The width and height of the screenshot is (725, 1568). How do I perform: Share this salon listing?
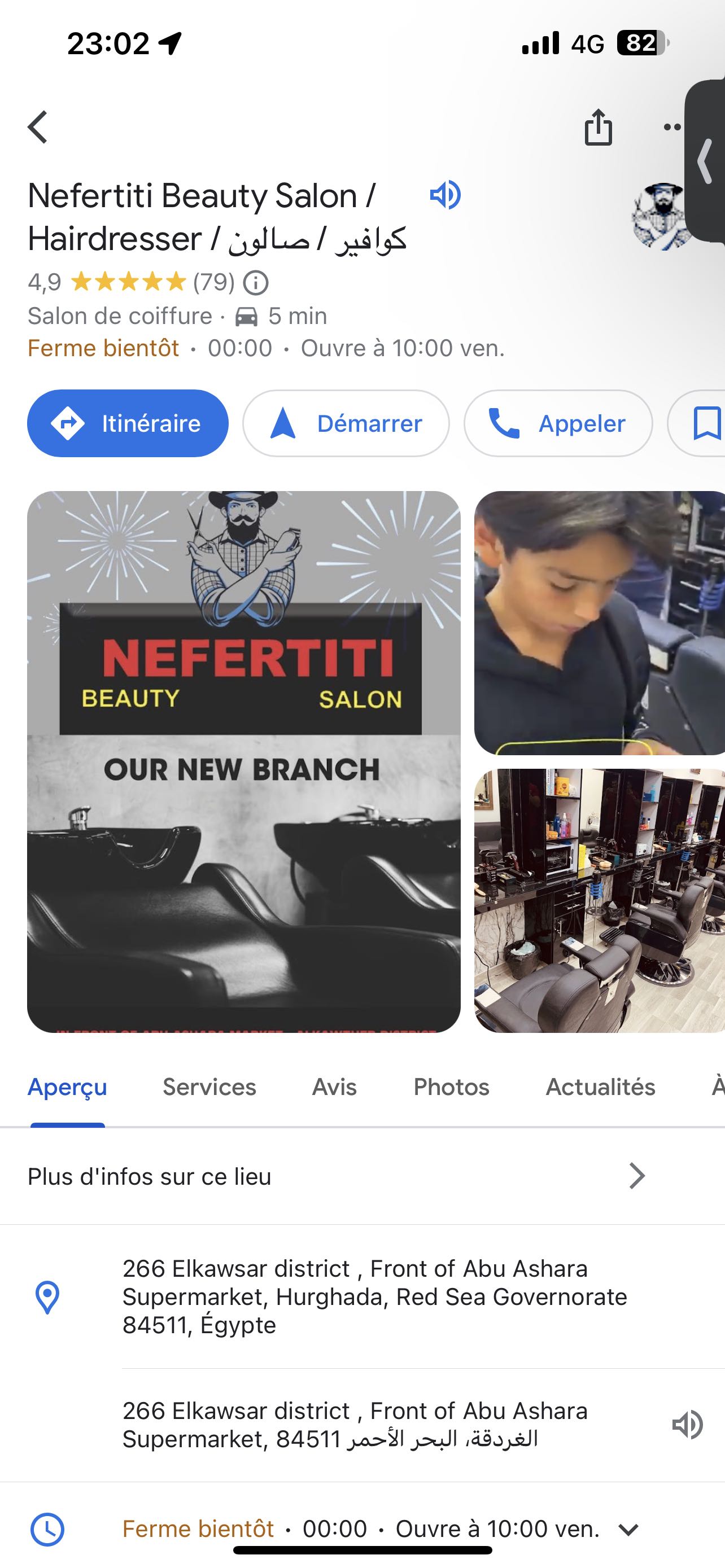click(598, 126)
